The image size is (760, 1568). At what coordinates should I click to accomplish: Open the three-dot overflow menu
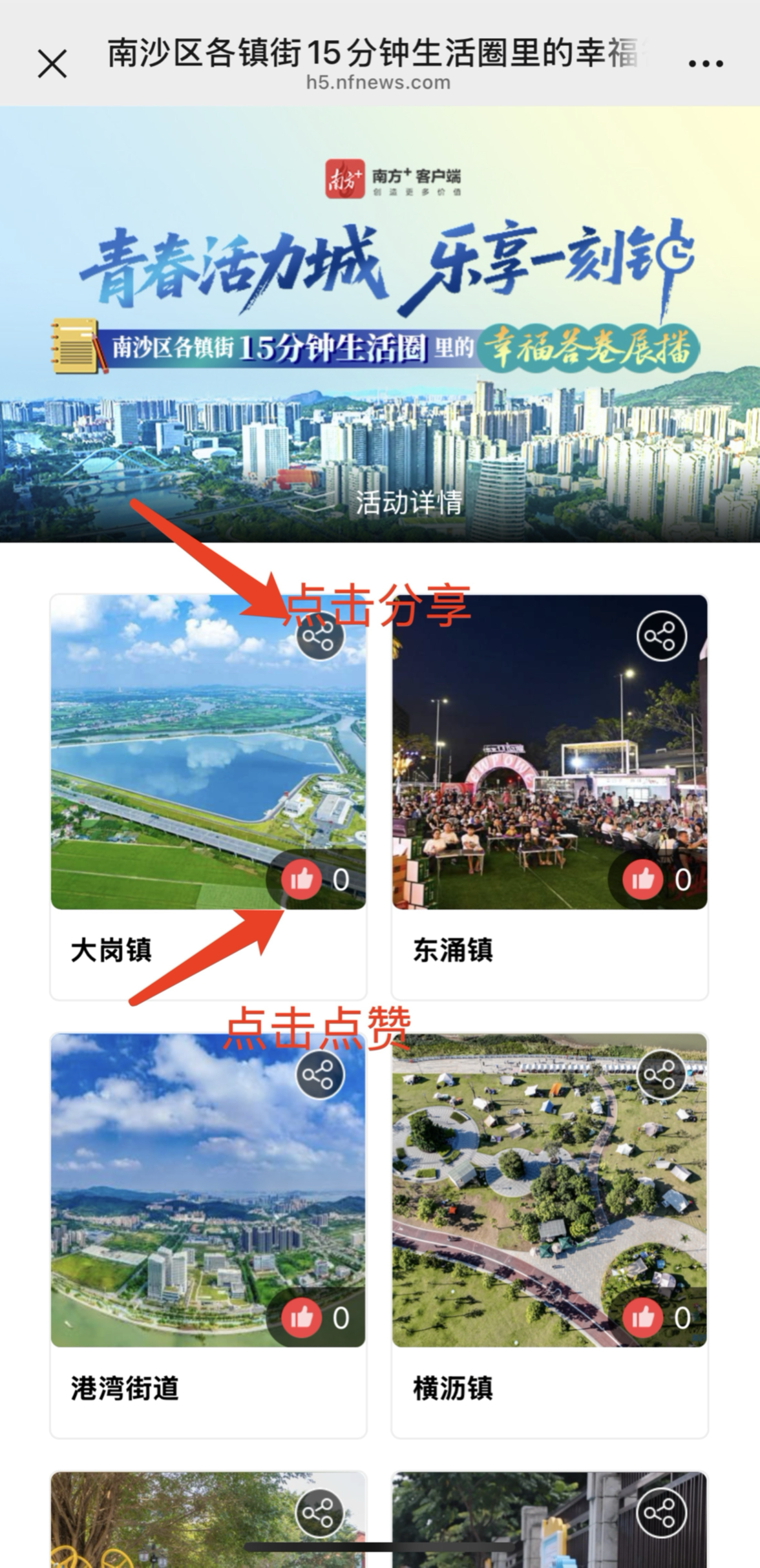(x=705, y=63)
